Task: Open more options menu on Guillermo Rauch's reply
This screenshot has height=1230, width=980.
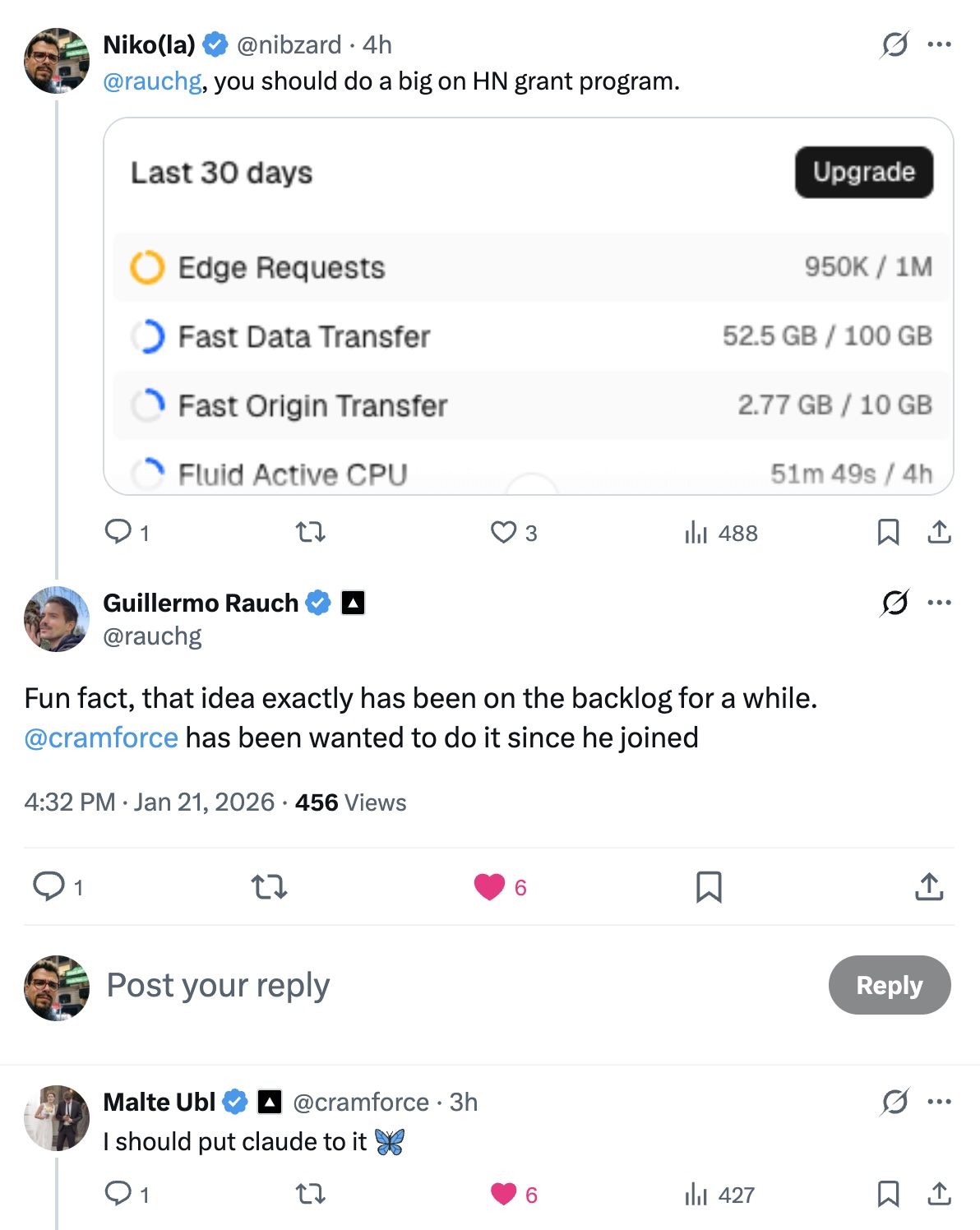Action: point(938,603)
